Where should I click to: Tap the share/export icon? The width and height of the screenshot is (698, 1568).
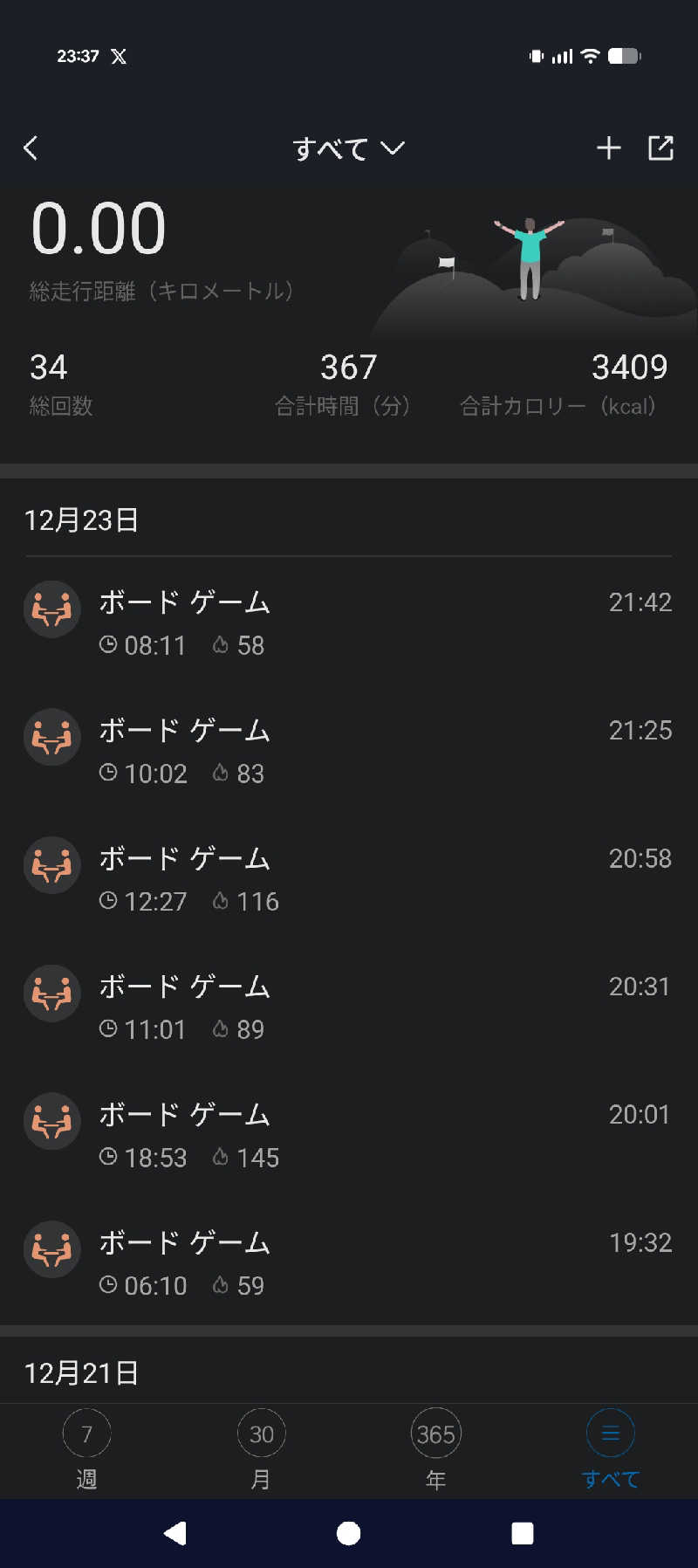(x=660, y=148)
